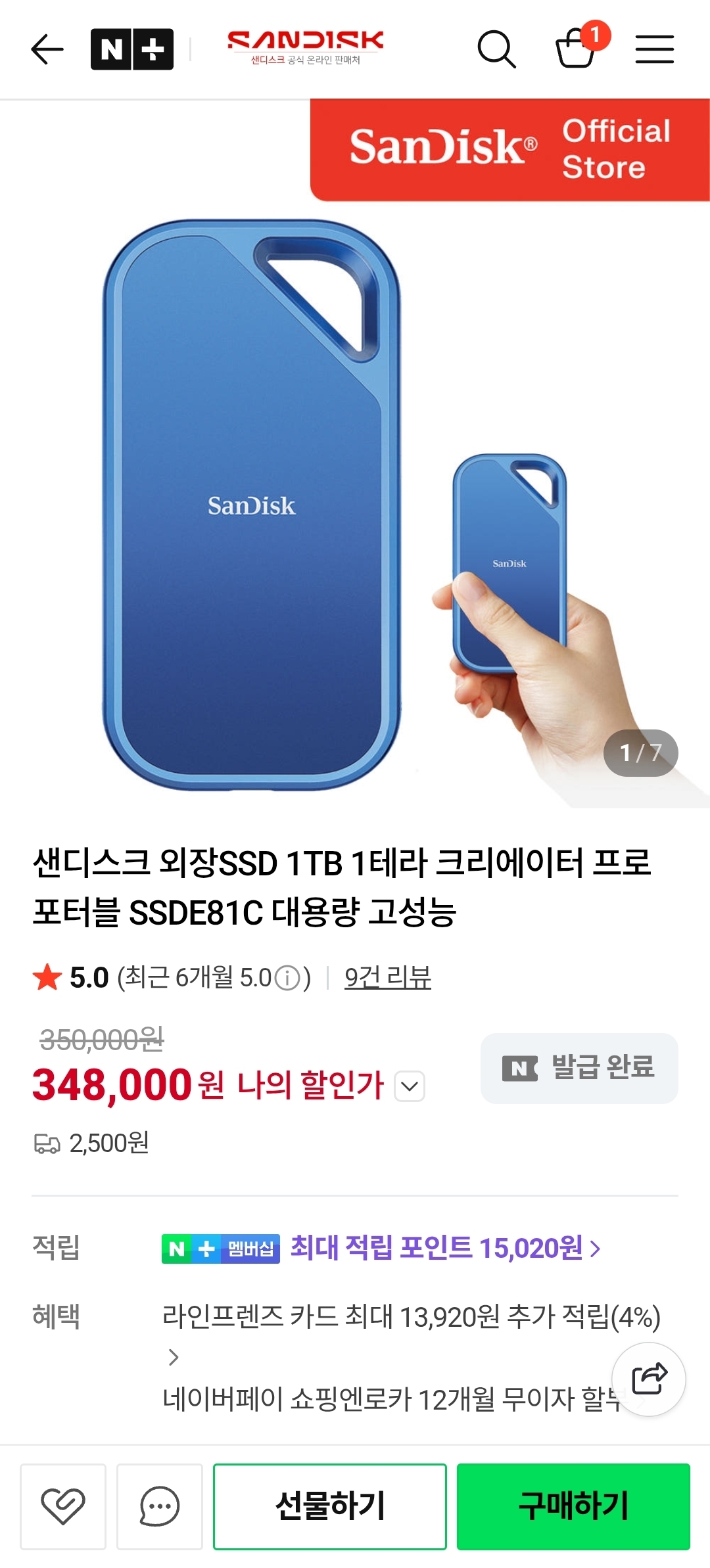The height and width of the screenshot is (1568, 710).
Task: Tap the 발급 완료 coupon button
Action: point(579,1068)
